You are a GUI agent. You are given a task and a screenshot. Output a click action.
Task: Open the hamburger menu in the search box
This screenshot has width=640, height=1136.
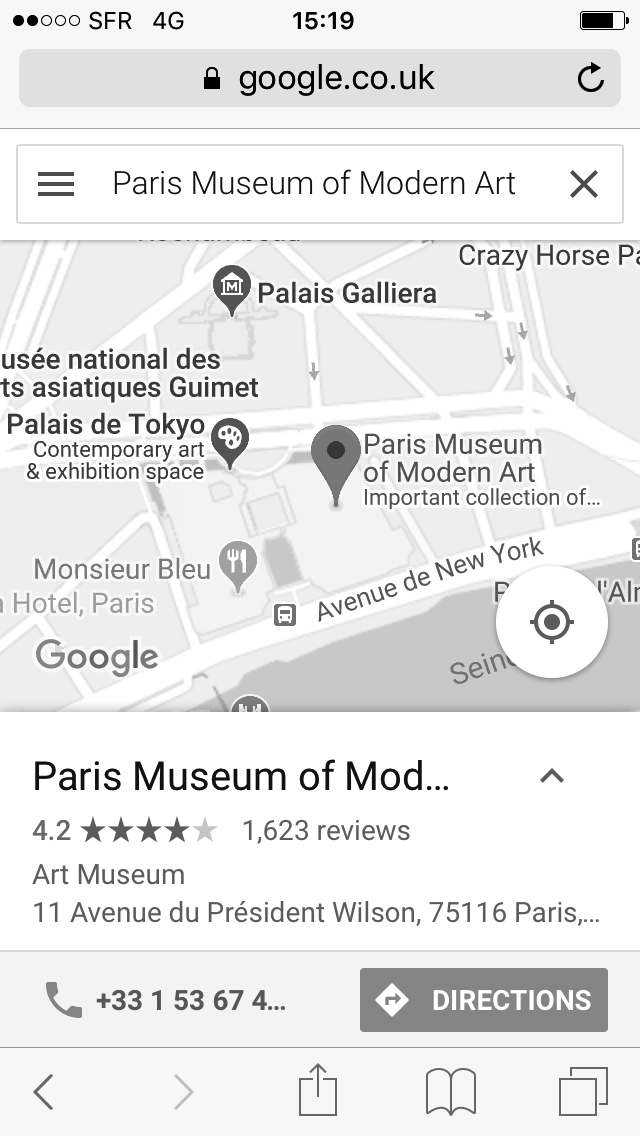pyautogui.click(x=56, y=184)
